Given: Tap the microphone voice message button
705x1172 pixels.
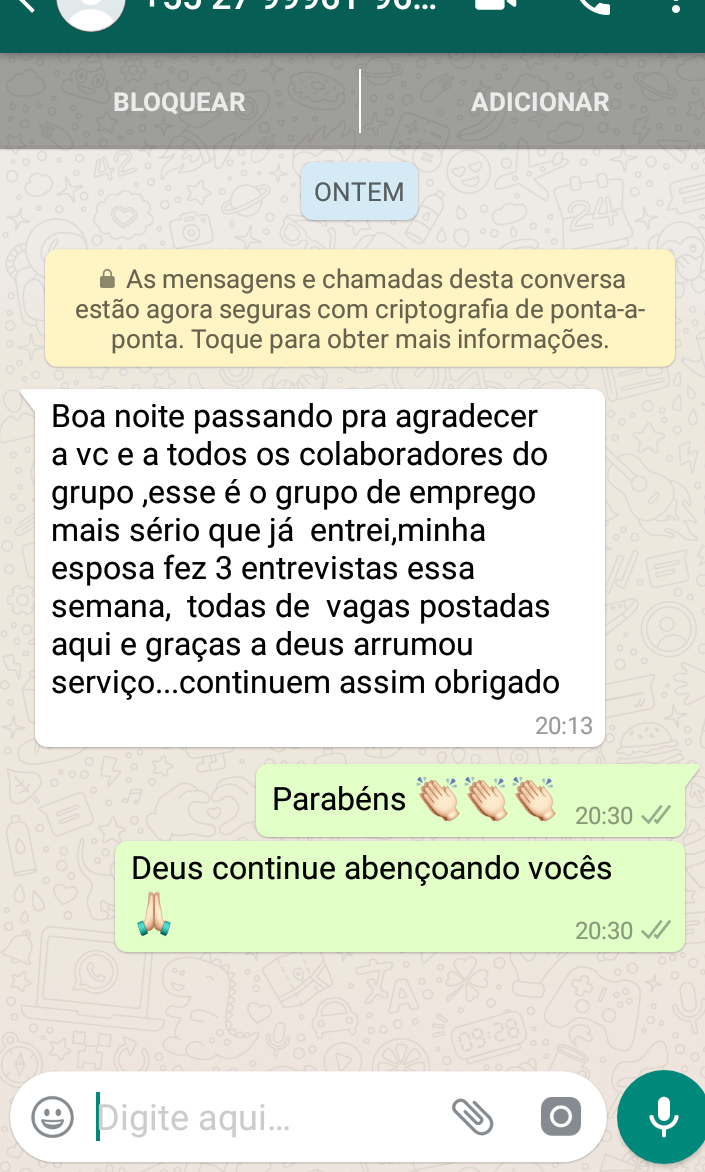Looking at the screenshot, I should click(661, 1116).
